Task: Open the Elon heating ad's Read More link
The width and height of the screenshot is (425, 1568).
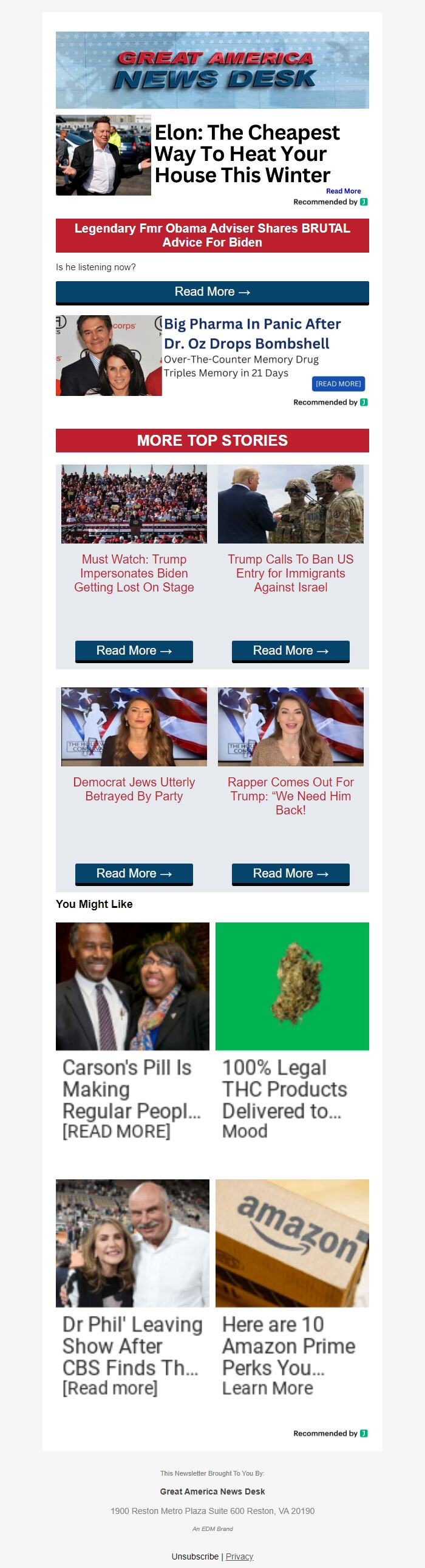Action: [x=343, y=191]
